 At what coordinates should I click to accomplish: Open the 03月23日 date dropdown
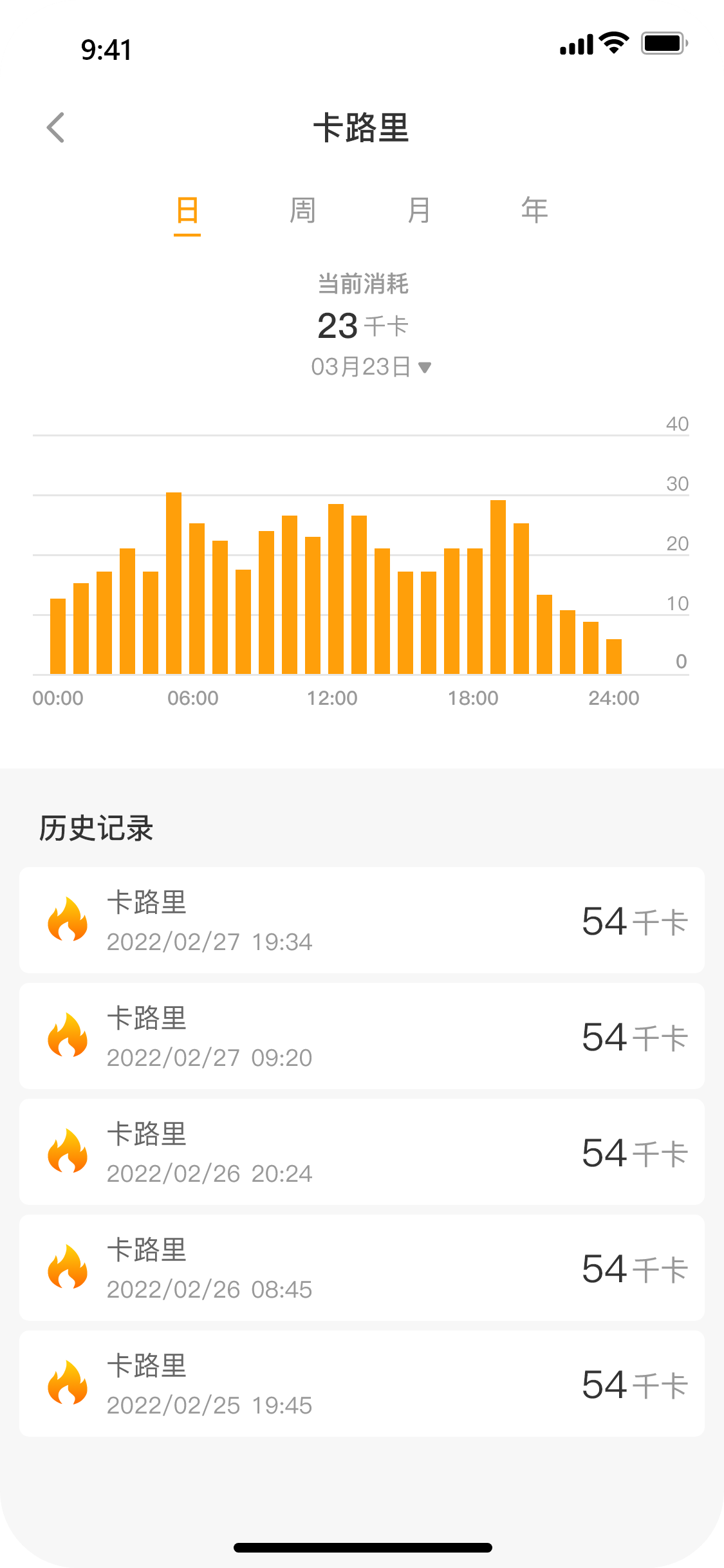(x=371, y=367)
